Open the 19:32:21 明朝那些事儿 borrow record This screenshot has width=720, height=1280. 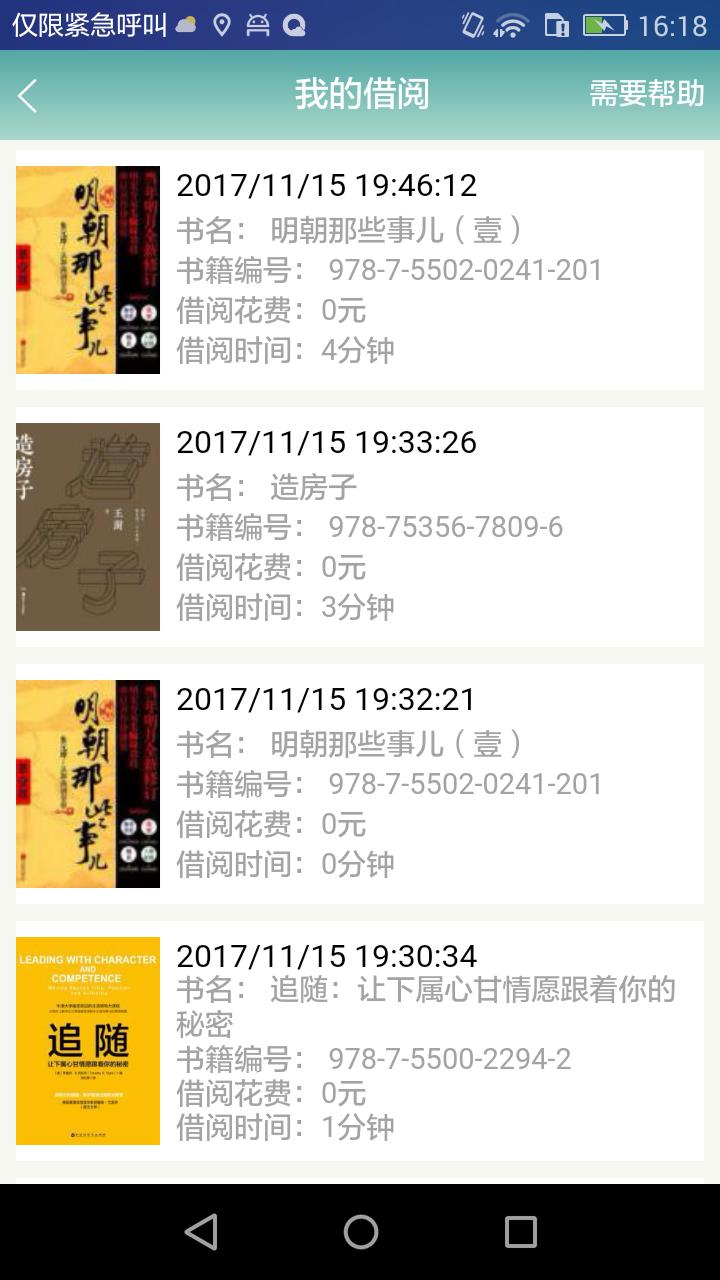[x=360, y=784]
